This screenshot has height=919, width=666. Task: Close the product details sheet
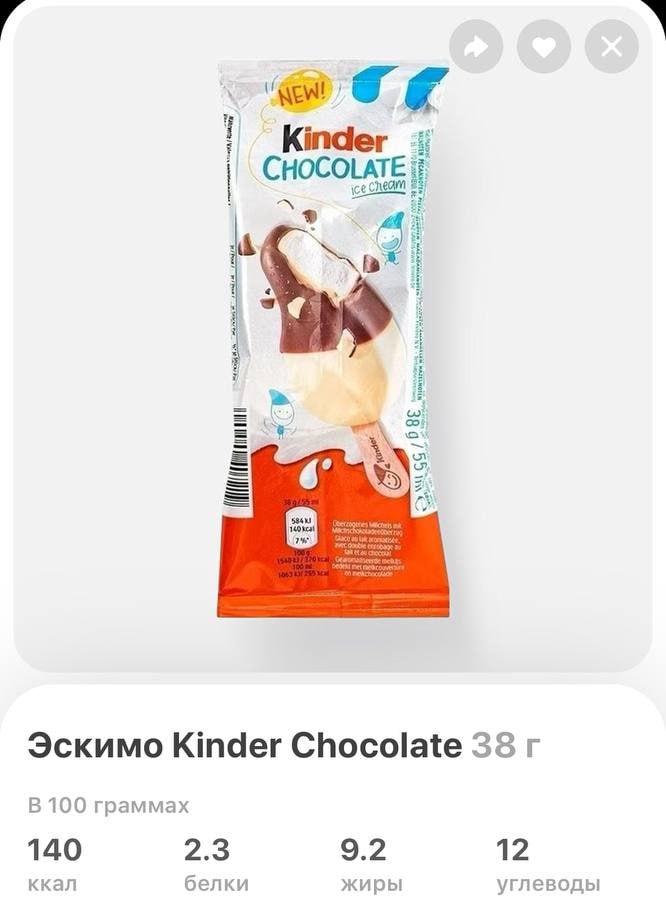(x=611, y=46)
